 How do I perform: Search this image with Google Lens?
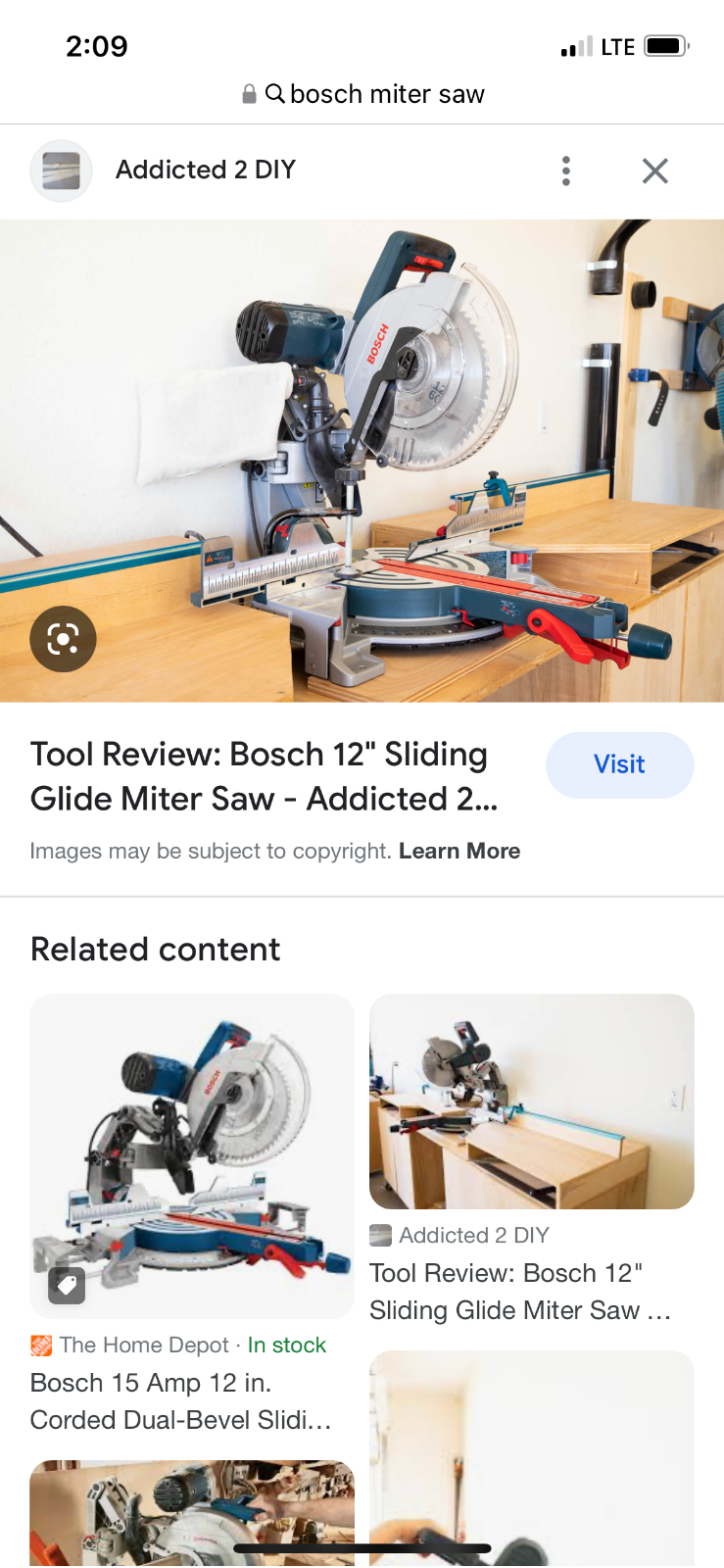pos(63,640)
